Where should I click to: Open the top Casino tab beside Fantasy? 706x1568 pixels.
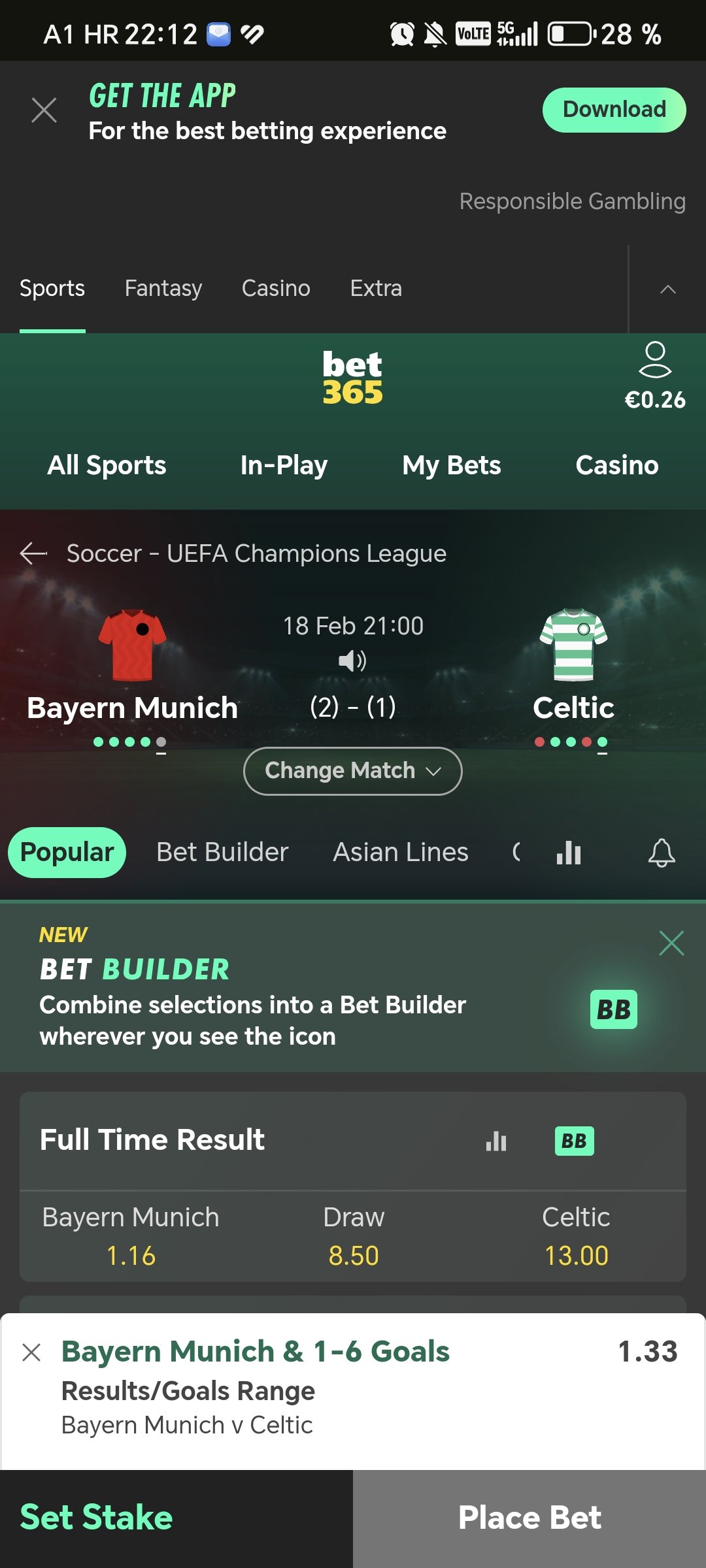pyautogui.click(x=276, y=288)
